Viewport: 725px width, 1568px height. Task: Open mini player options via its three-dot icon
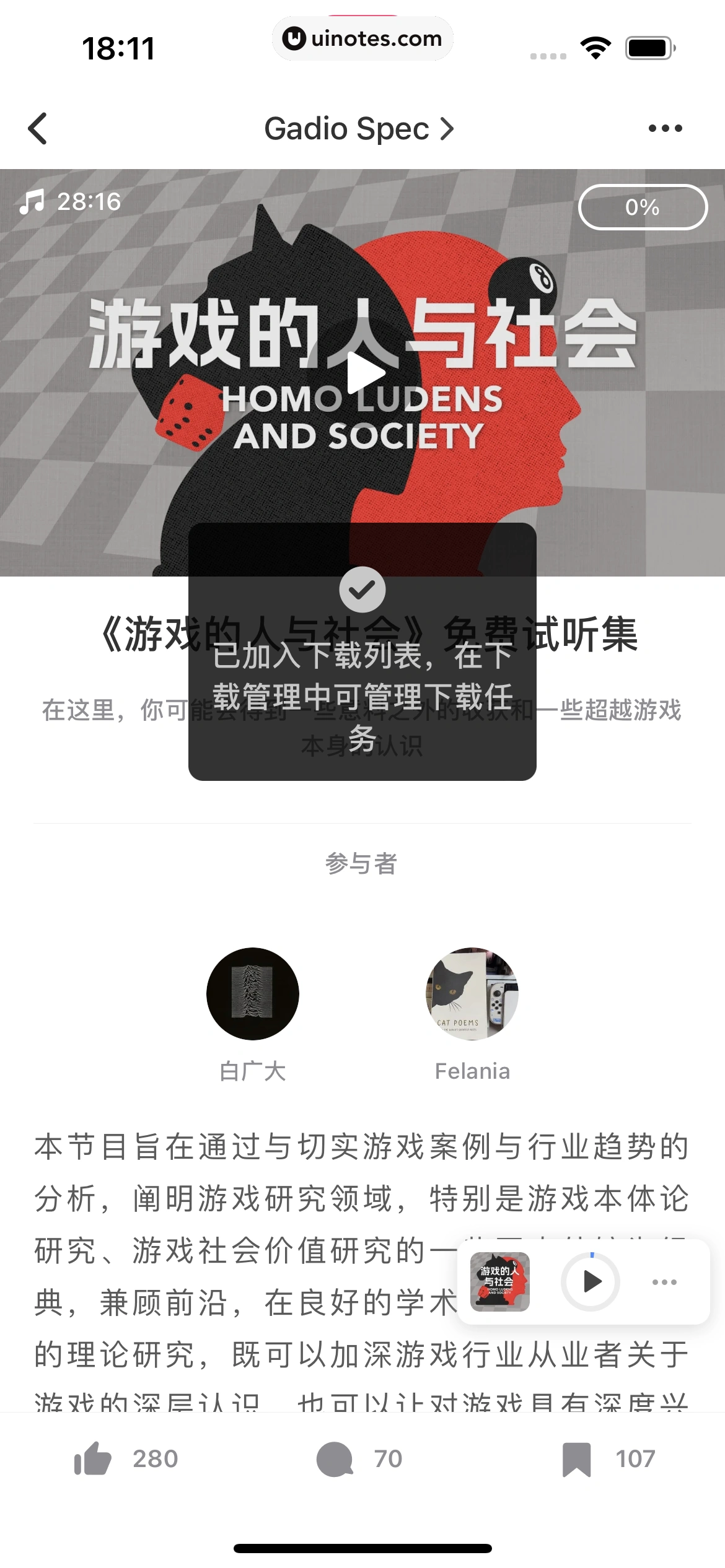coord(666,1283)
